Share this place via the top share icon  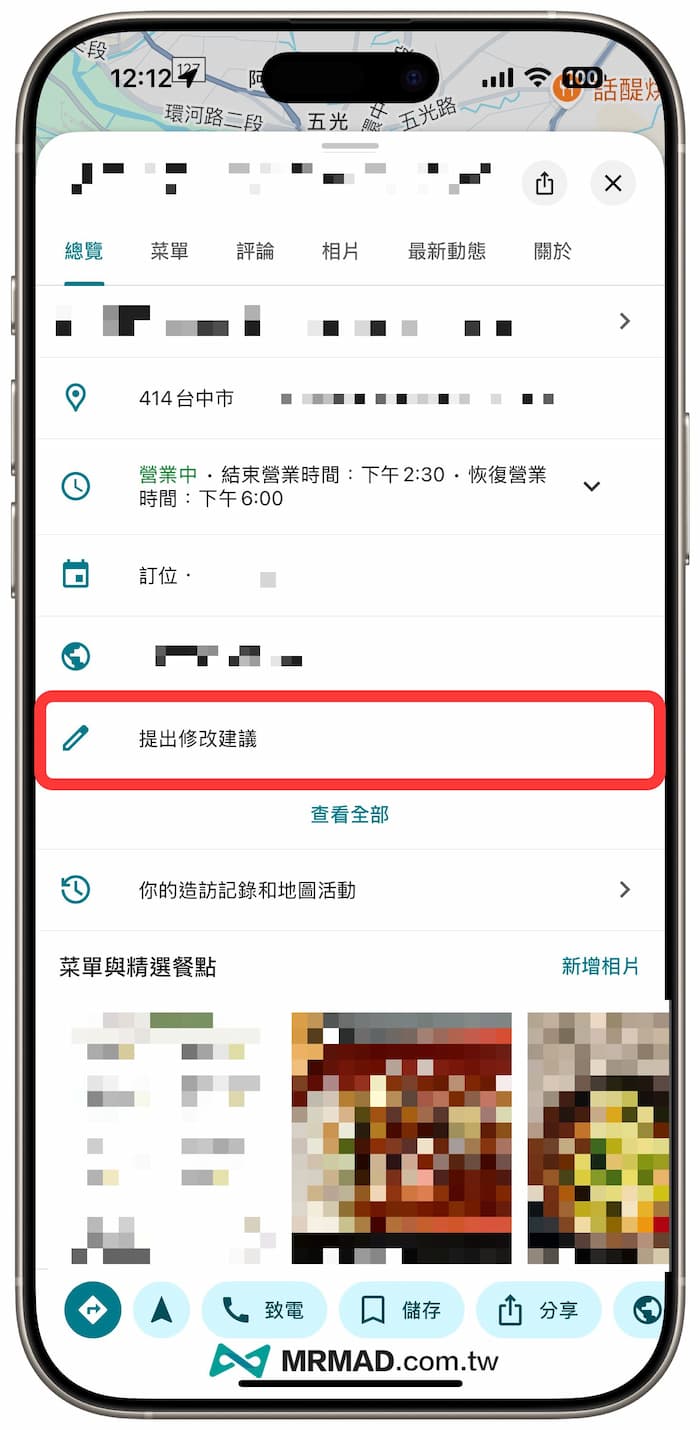(544, 184)
